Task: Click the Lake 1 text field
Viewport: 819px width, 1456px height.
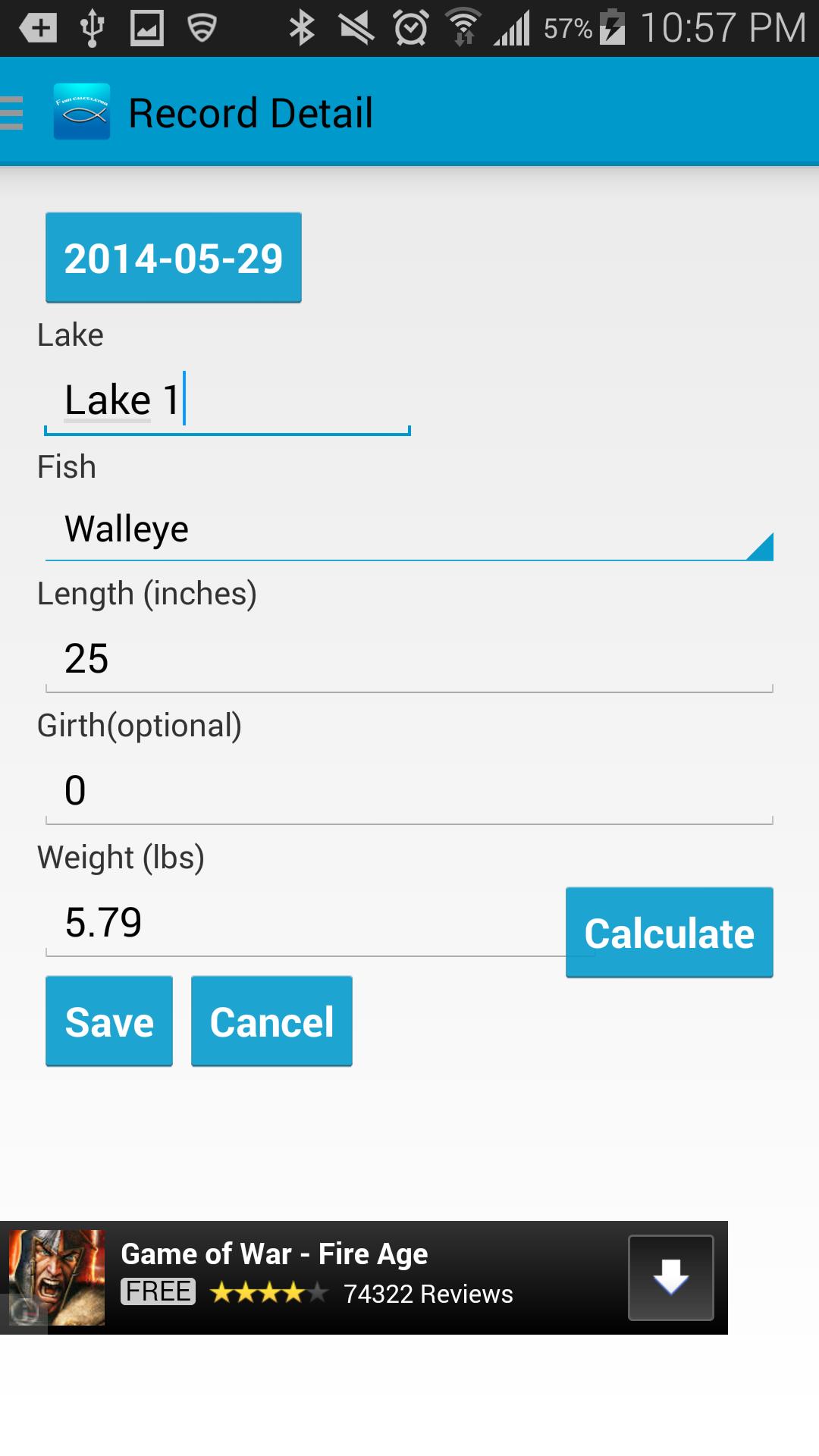Action: 226,400
